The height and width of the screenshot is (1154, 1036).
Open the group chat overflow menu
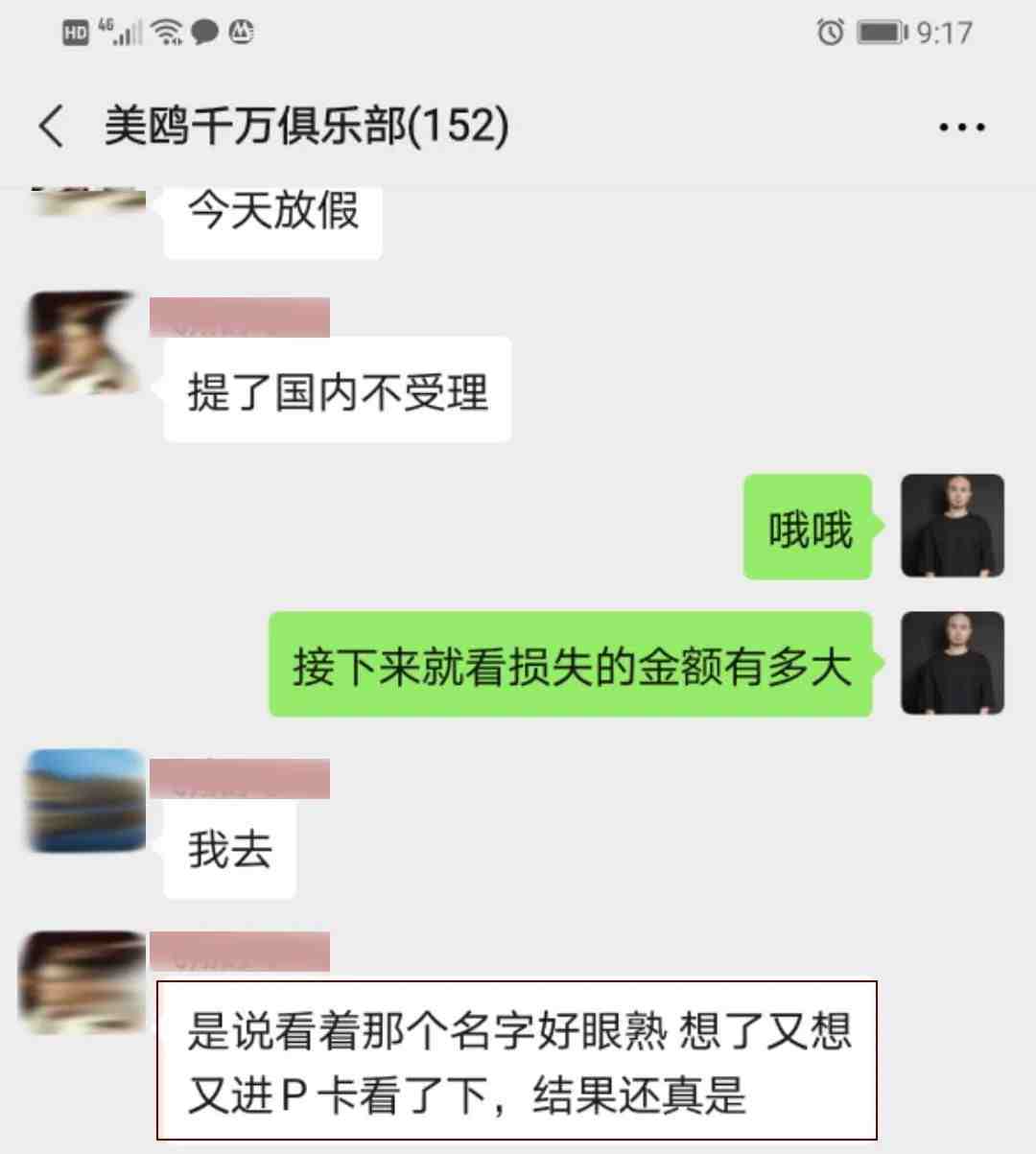click(x=961, y=128)
